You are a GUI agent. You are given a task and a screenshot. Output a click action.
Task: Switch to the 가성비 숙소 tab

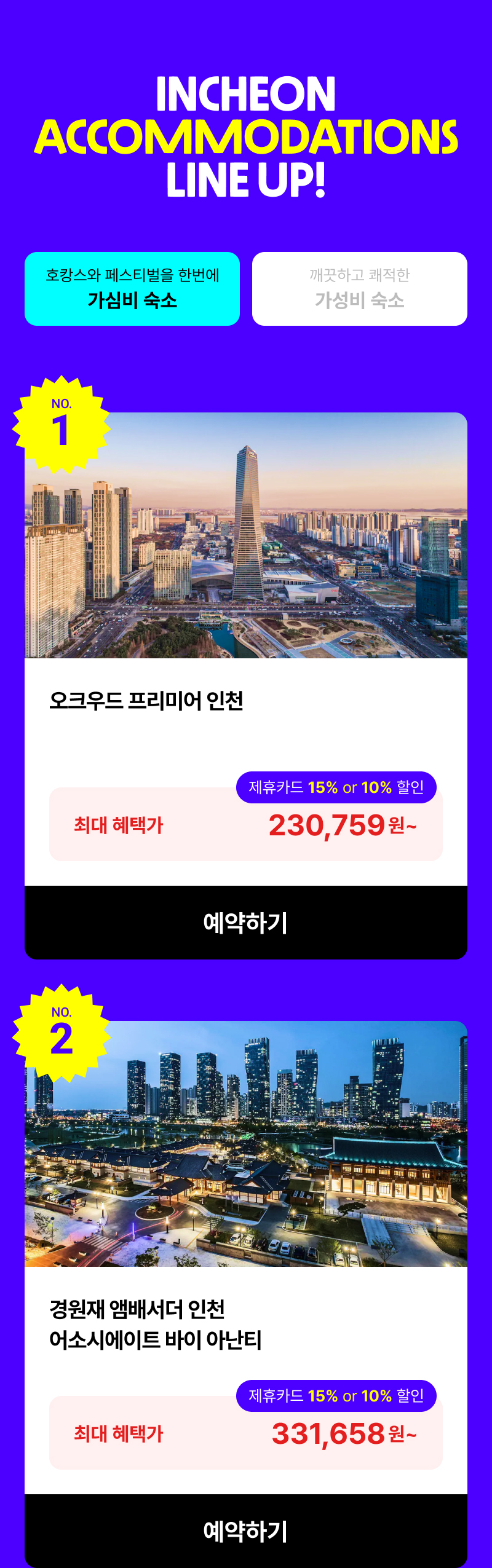tap(360, 288)
